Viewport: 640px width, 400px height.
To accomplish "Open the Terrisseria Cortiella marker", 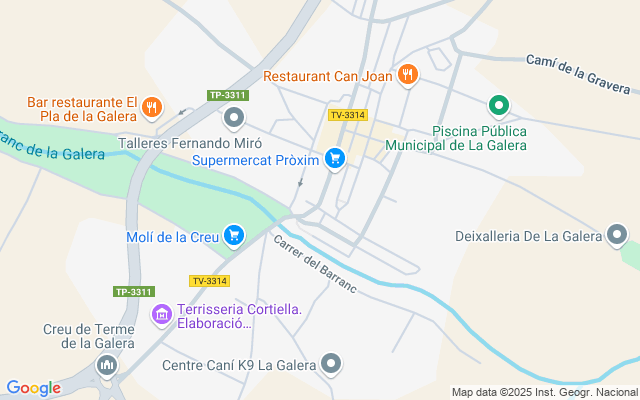I will coord(160,317).
